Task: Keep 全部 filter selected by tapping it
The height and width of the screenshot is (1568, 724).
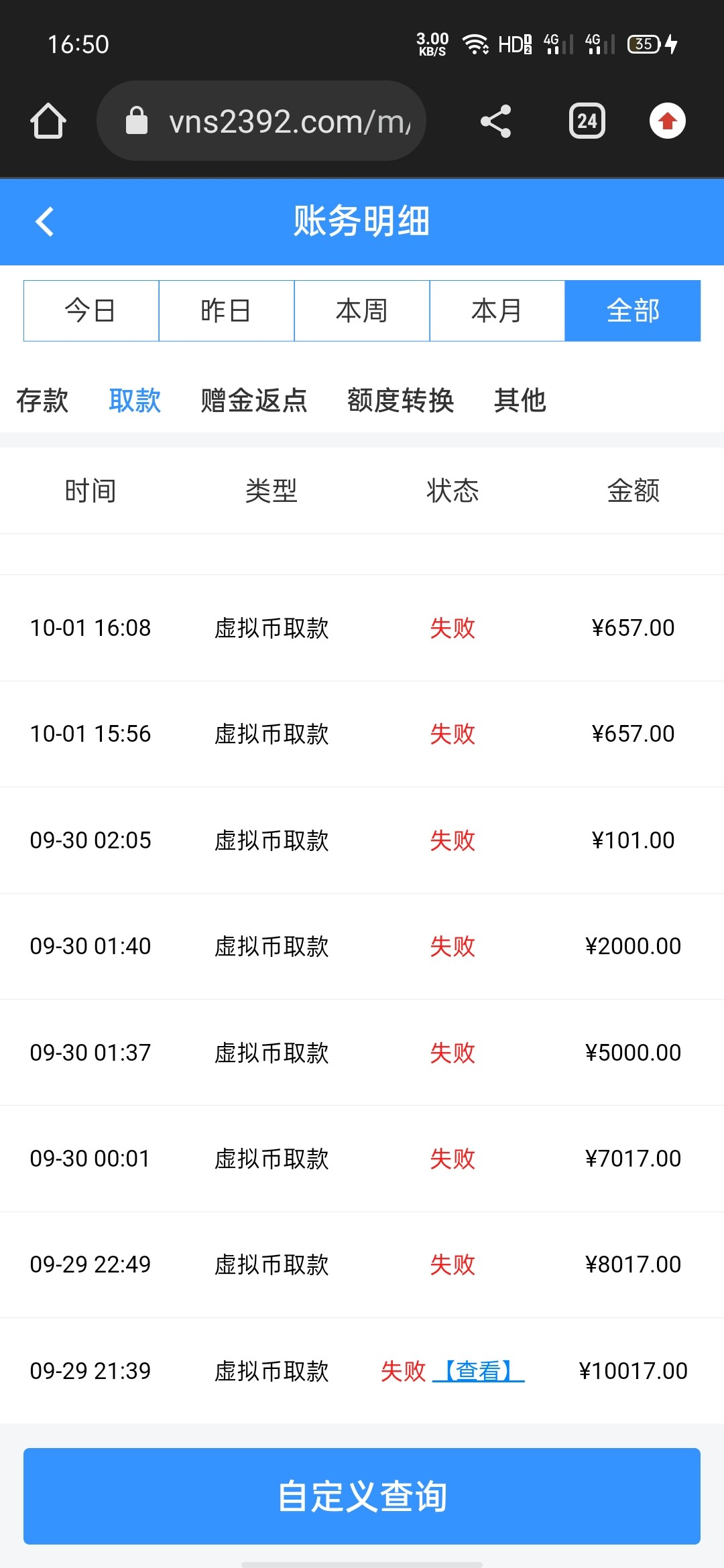Action: tap(632, 310)
